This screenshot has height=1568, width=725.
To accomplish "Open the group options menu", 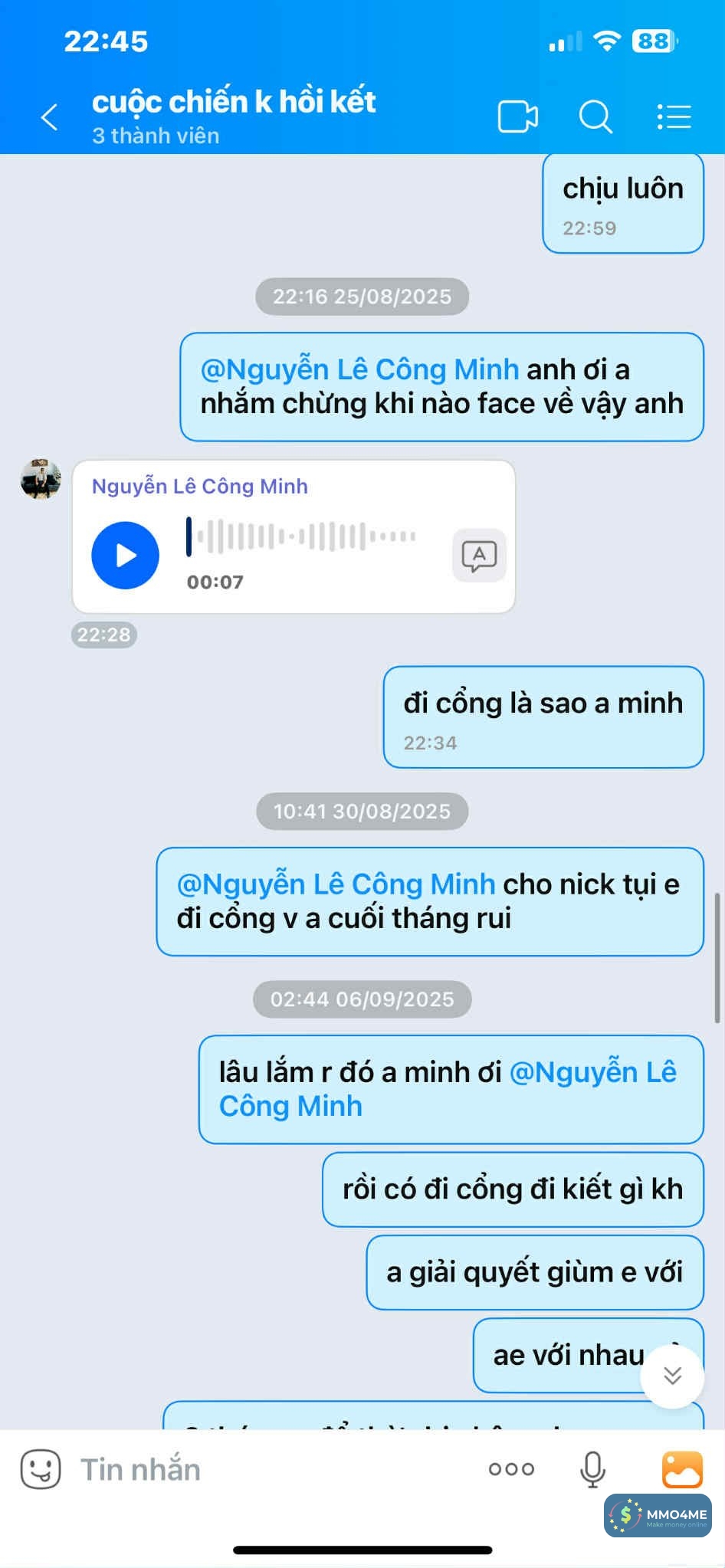I will (x=674, y=117).
